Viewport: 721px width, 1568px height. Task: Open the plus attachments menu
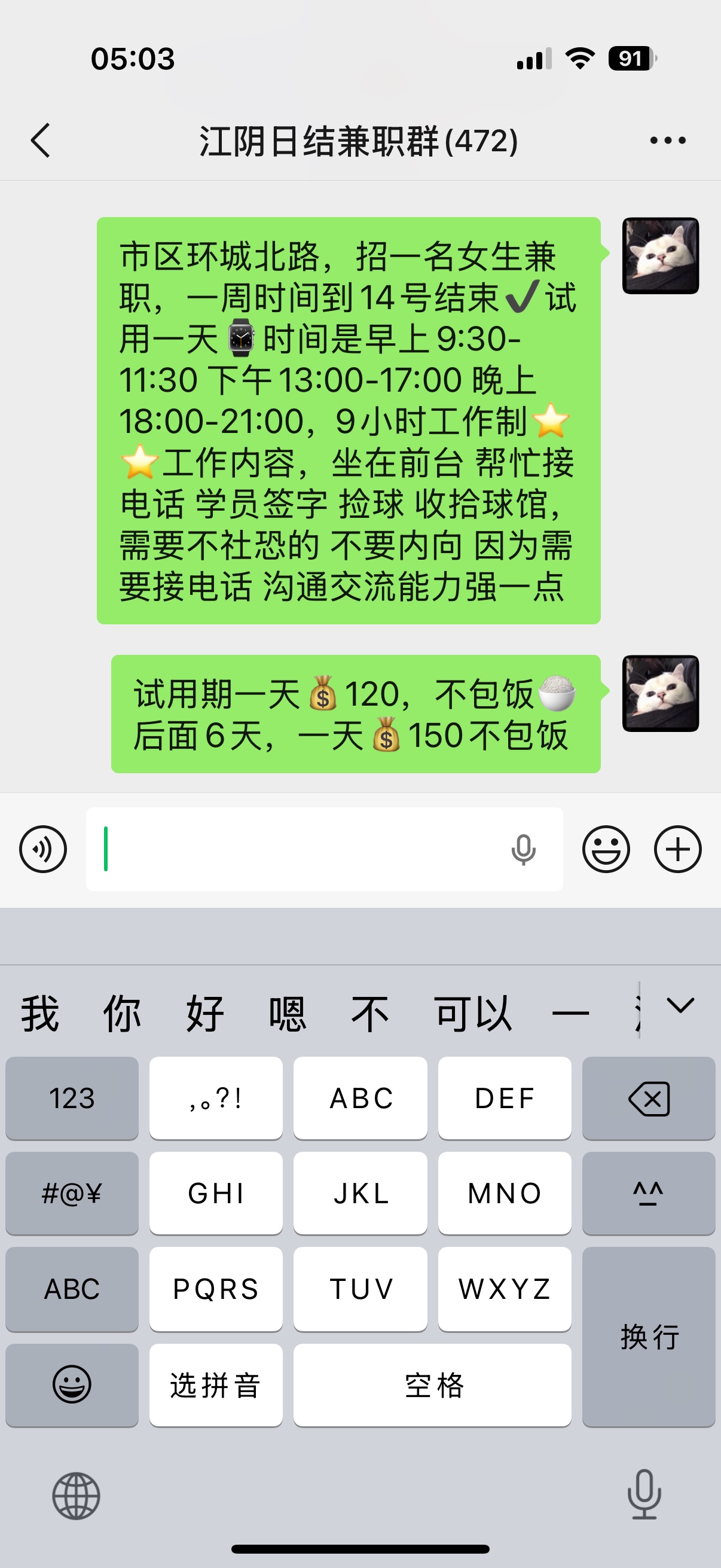tap(677, 849)
